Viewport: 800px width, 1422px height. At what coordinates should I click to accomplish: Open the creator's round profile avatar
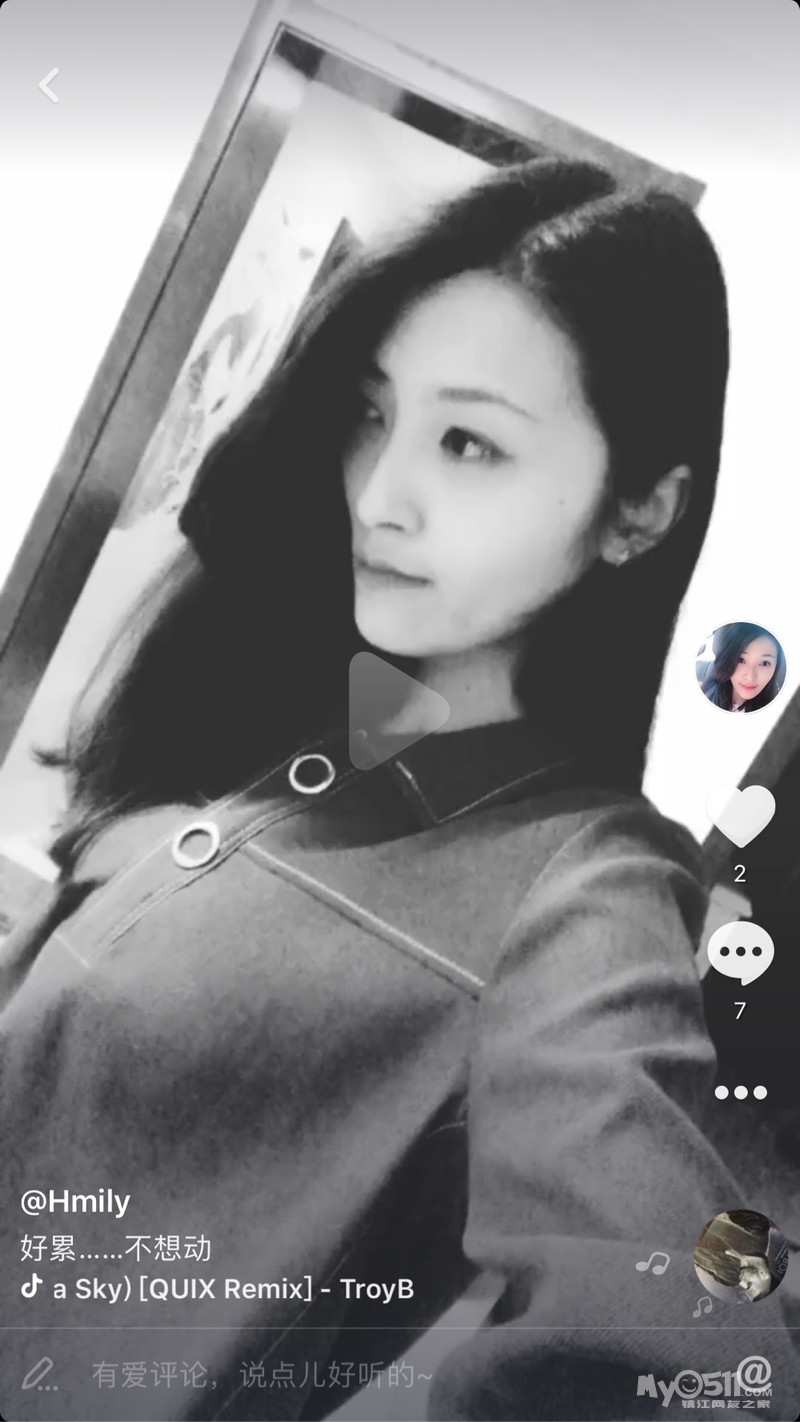tap(740, 667)
